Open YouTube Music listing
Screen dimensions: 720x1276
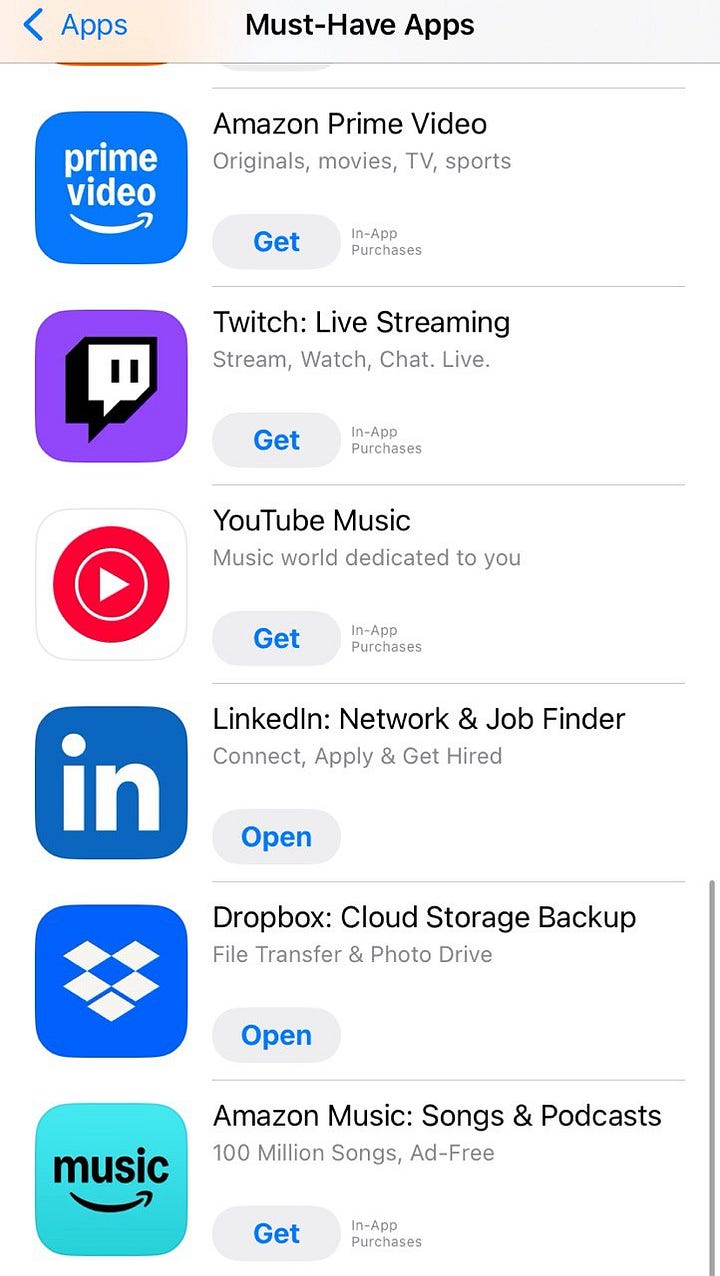click(x=312, y=521)
